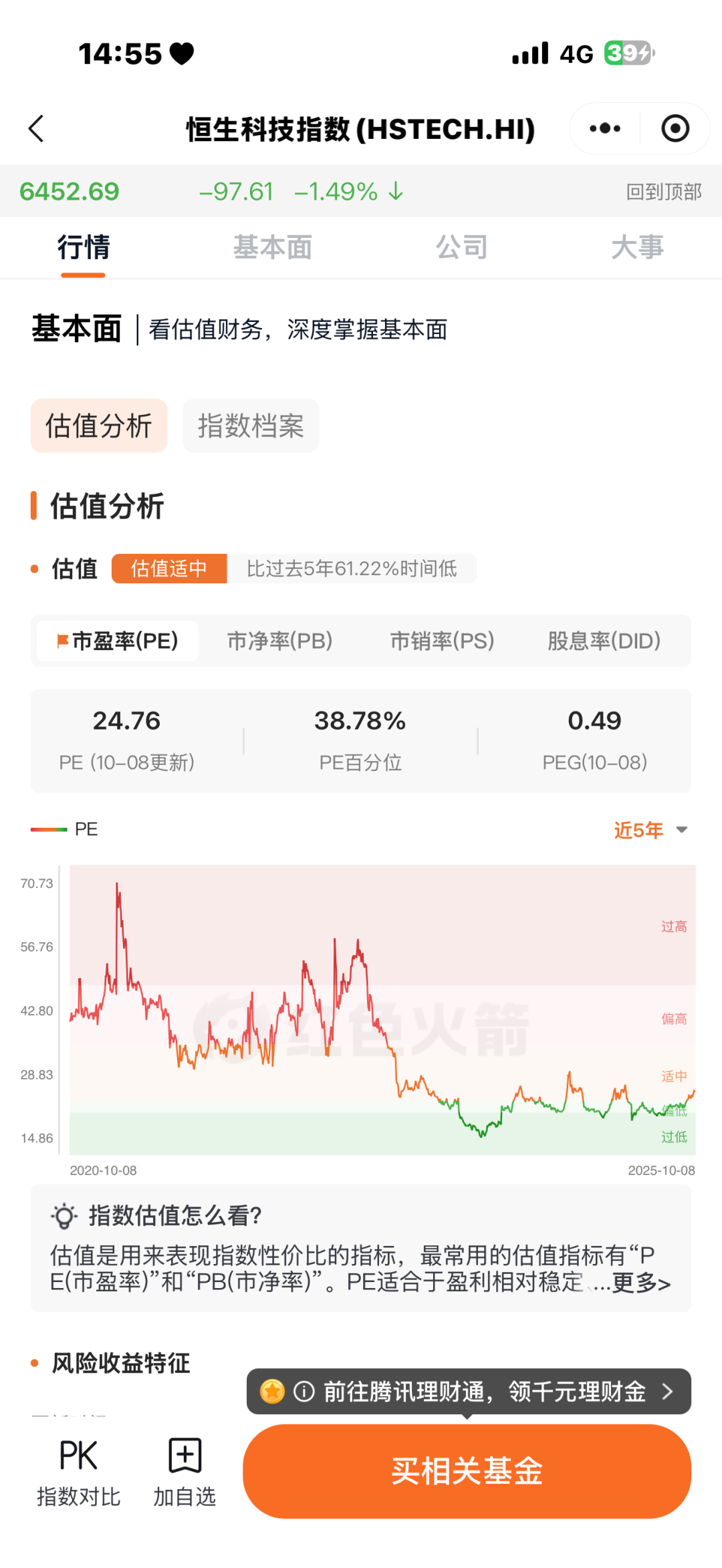Select the 估值分析 chip
The image size is (722, 1568).
(x=99, y=426)
